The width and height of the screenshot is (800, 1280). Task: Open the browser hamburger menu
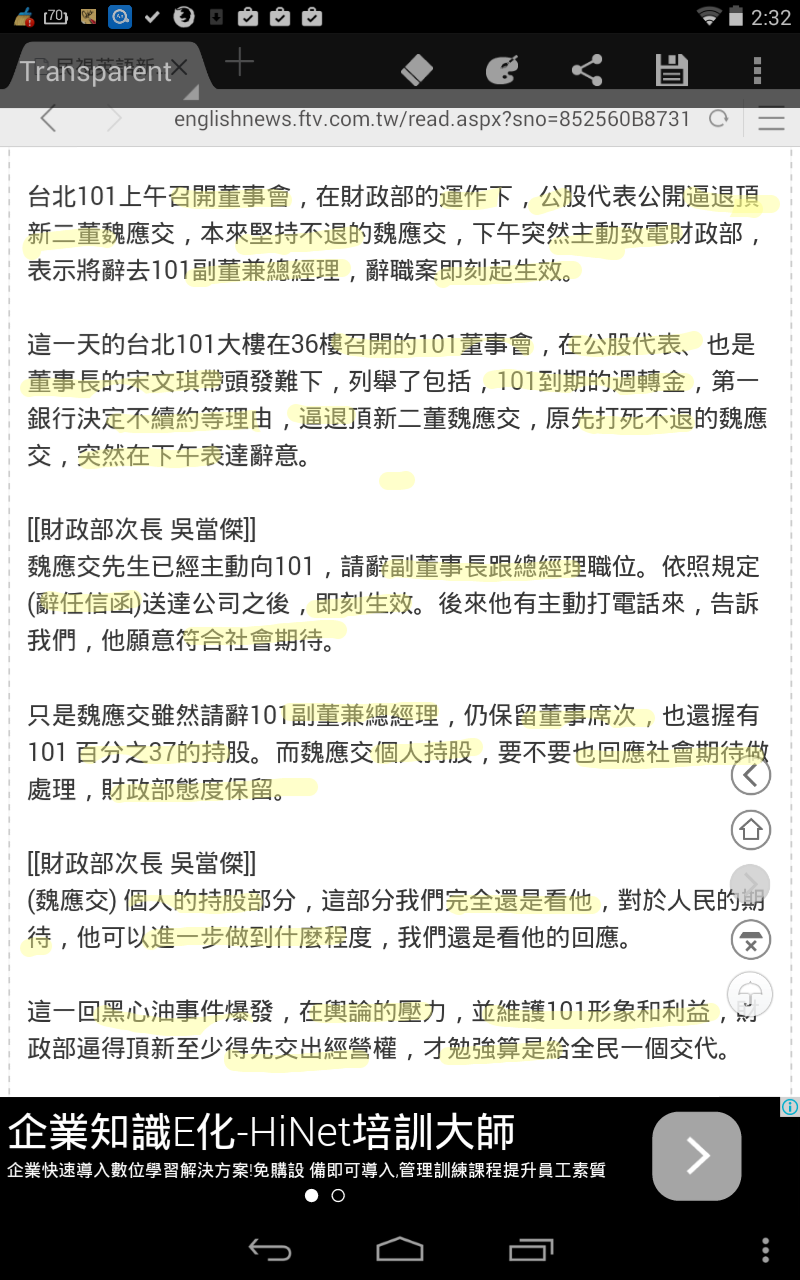pyautogui.click(x=771, y=120)
